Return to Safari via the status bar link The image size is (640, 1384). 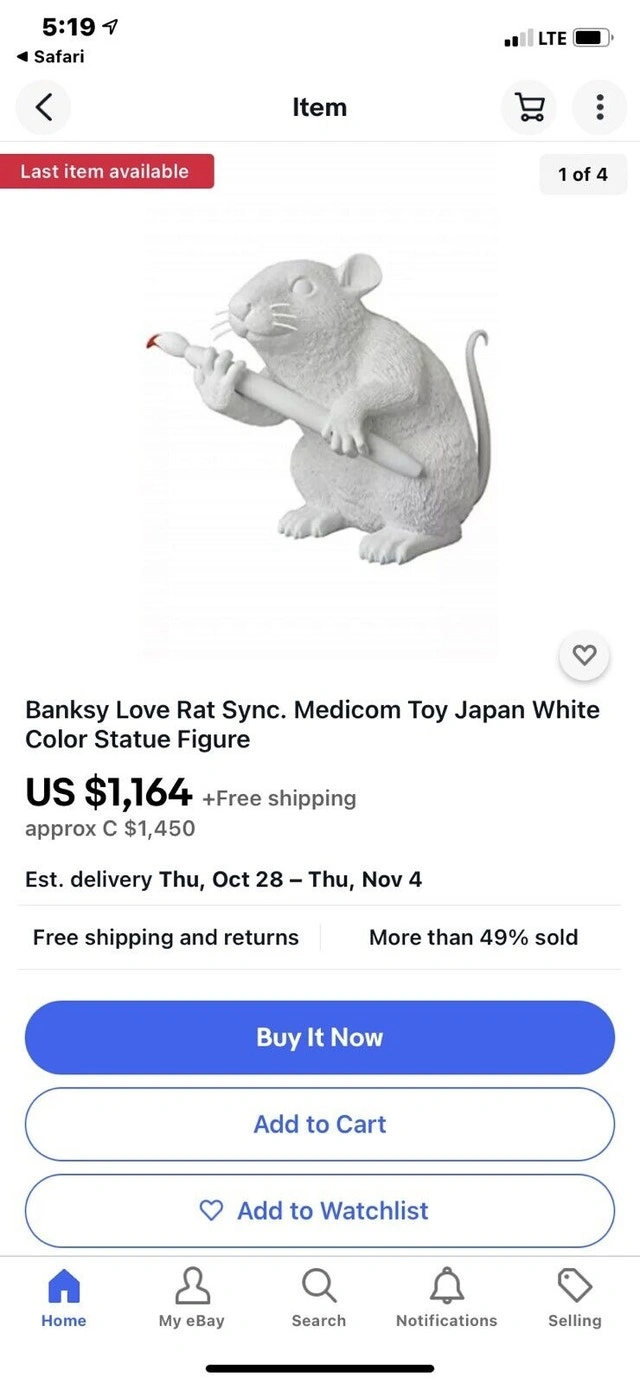click(52, 57)
